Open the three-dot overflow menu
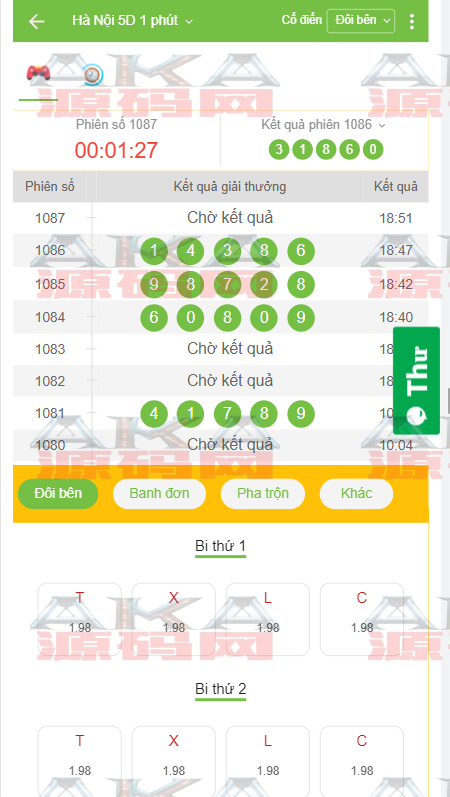This screenshot has height=797, width=450. click(412, 21)
